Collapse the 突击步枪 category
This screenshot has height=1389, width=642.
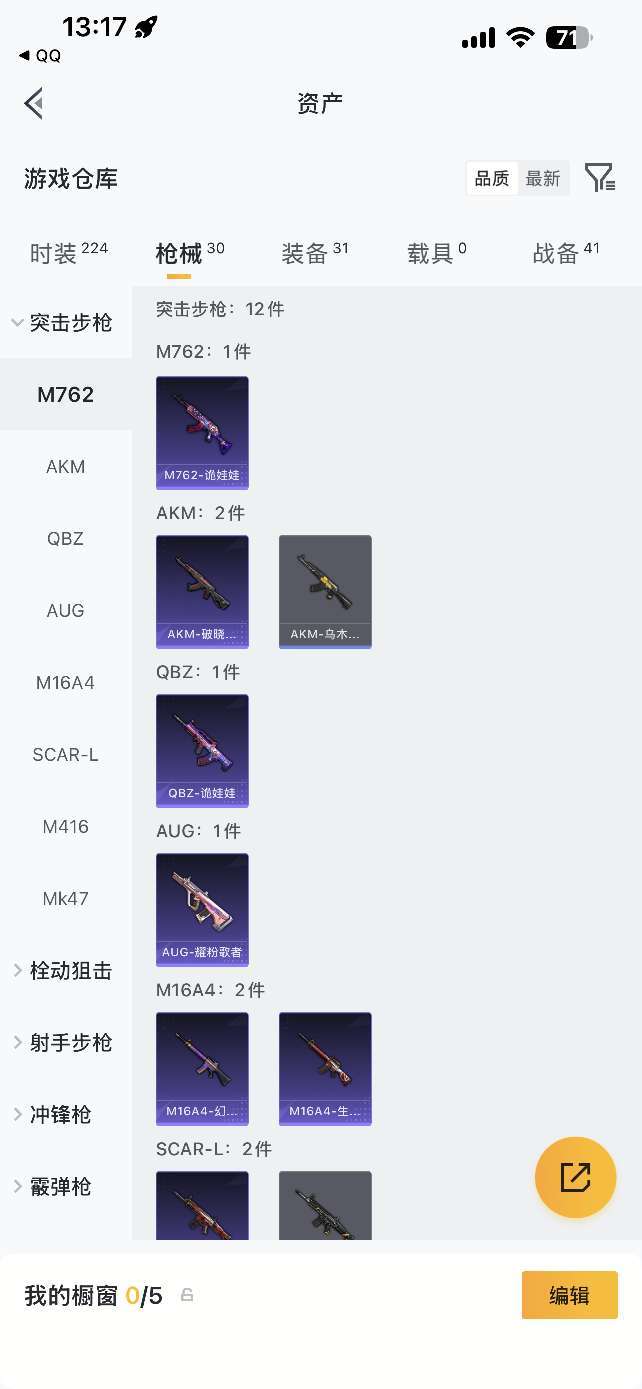tap(66, 323)
